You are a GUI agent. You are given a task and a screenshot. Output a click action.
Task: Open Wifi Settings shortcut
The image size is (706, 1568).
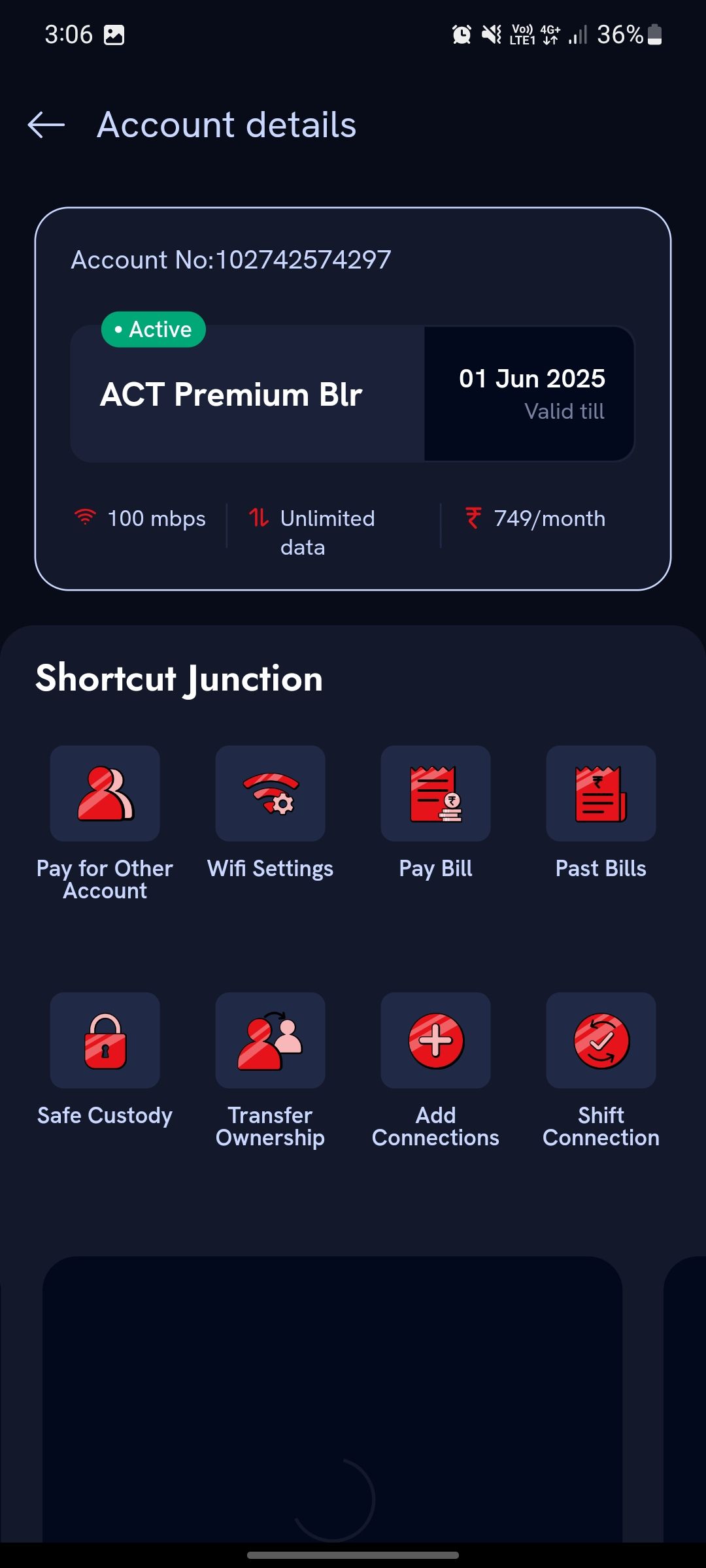[270, 794]
